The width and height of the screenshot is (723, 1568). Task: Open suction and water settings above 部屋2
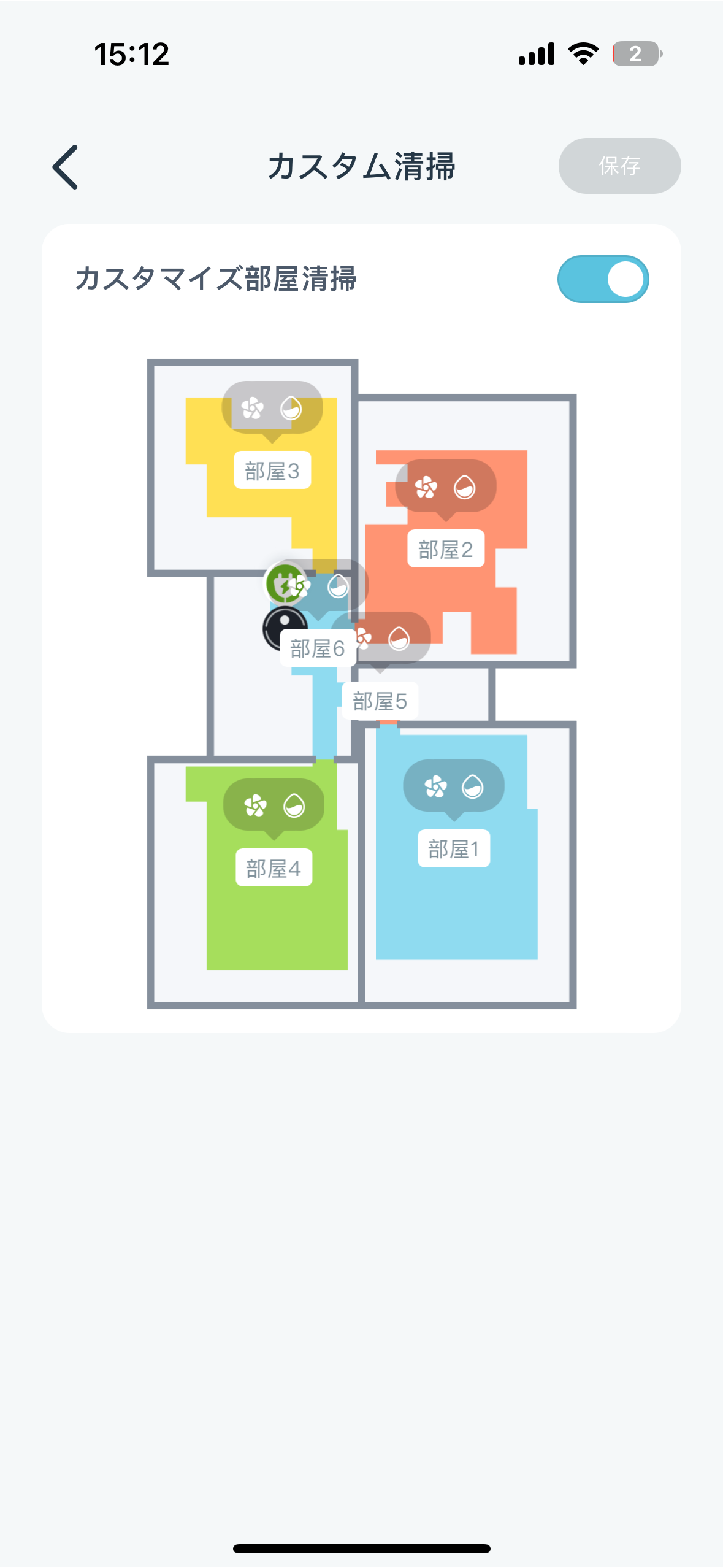click(x=446, y=487)
